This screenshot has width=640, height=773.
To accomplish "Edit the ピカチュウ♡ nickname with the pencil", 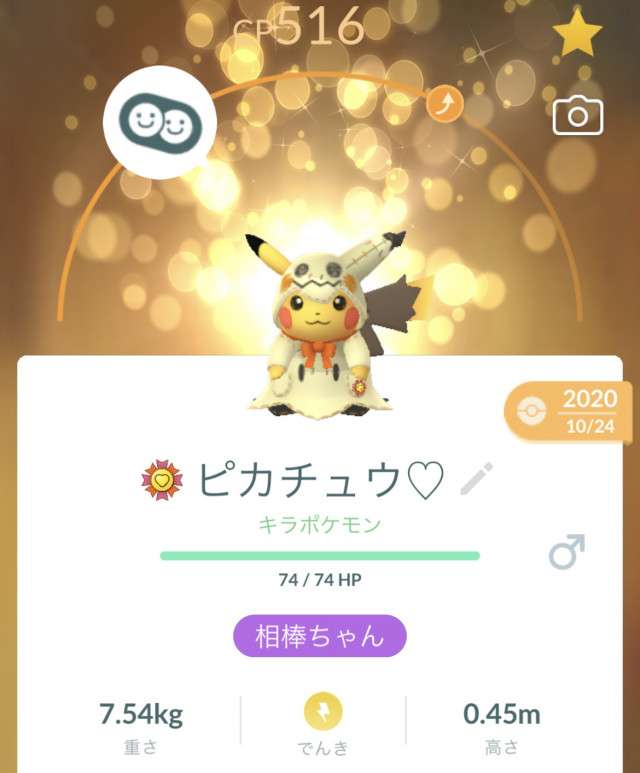I will (x=477, y=481).
